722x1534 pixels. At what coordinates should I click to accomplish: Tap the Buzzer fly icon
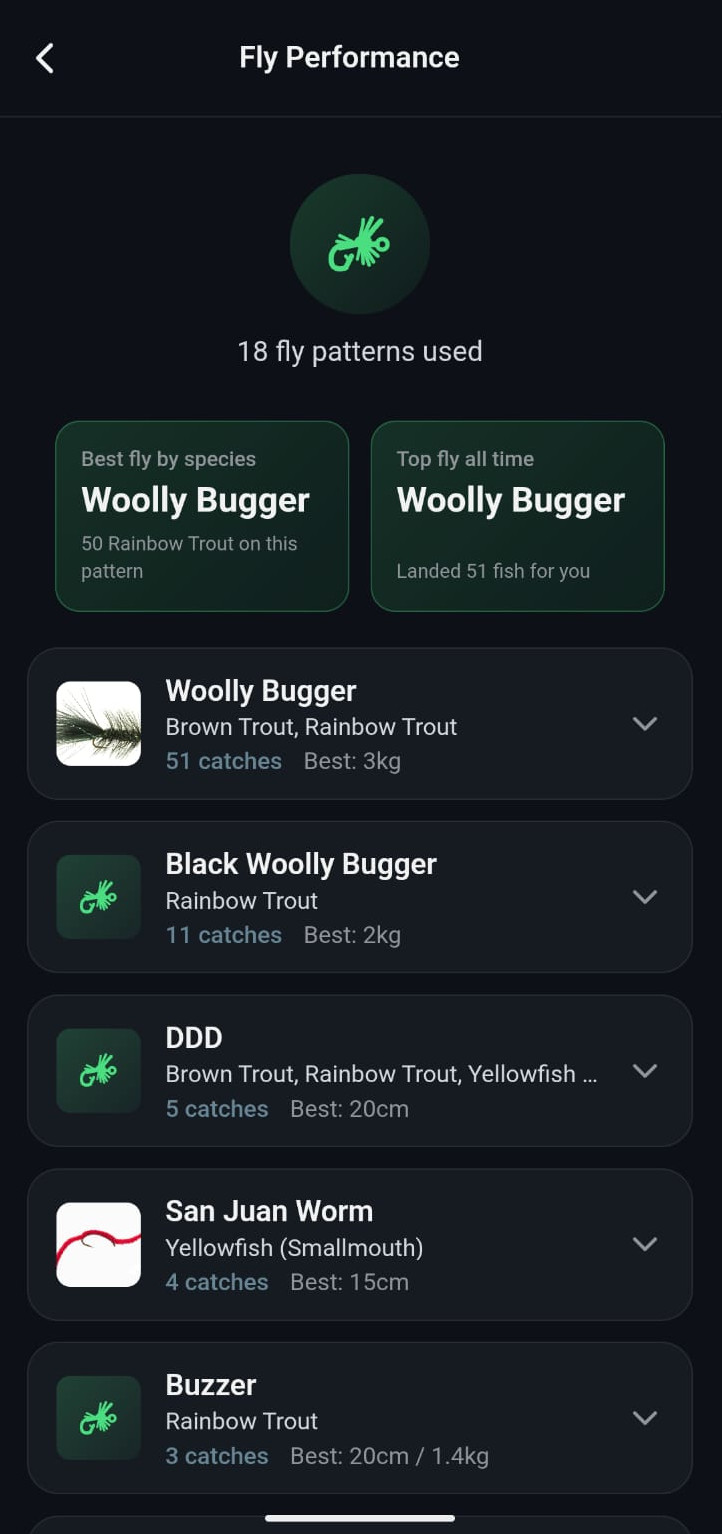click(x=98, y=1418)
